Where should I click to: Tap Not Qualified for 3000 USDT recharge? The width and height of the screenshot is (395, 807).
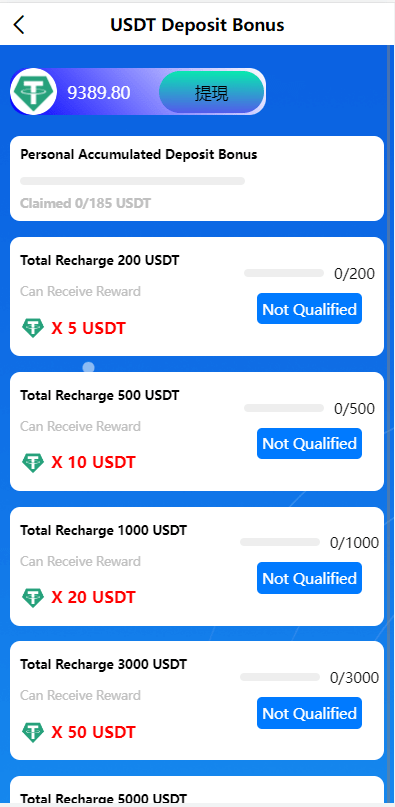310,713
